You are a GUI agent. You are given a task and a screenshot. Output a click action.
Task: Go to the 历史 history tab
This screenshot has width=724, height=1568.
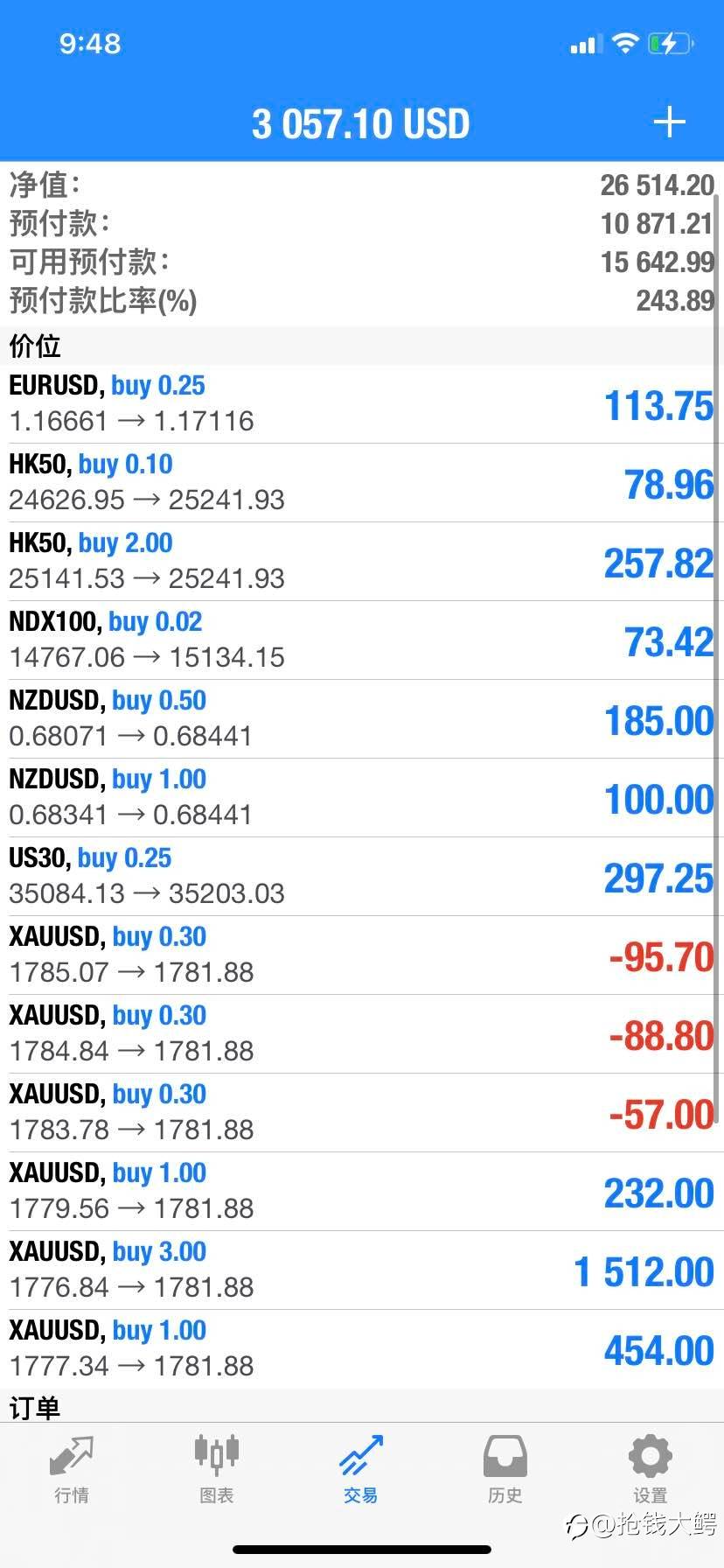tap(505, 1470)
